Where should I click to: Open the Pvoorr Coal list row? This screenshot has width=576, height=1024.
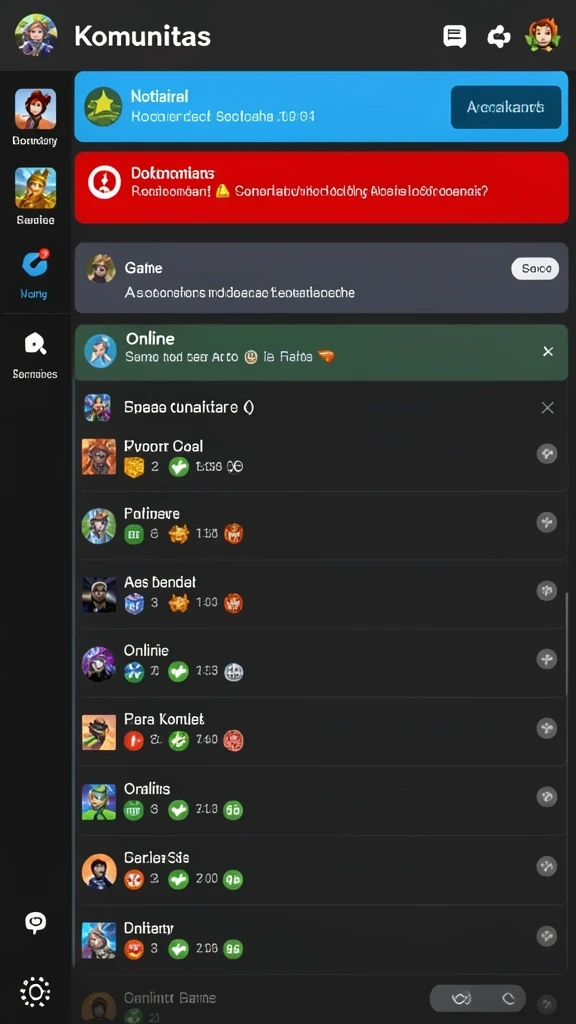(x=321, y=456)
